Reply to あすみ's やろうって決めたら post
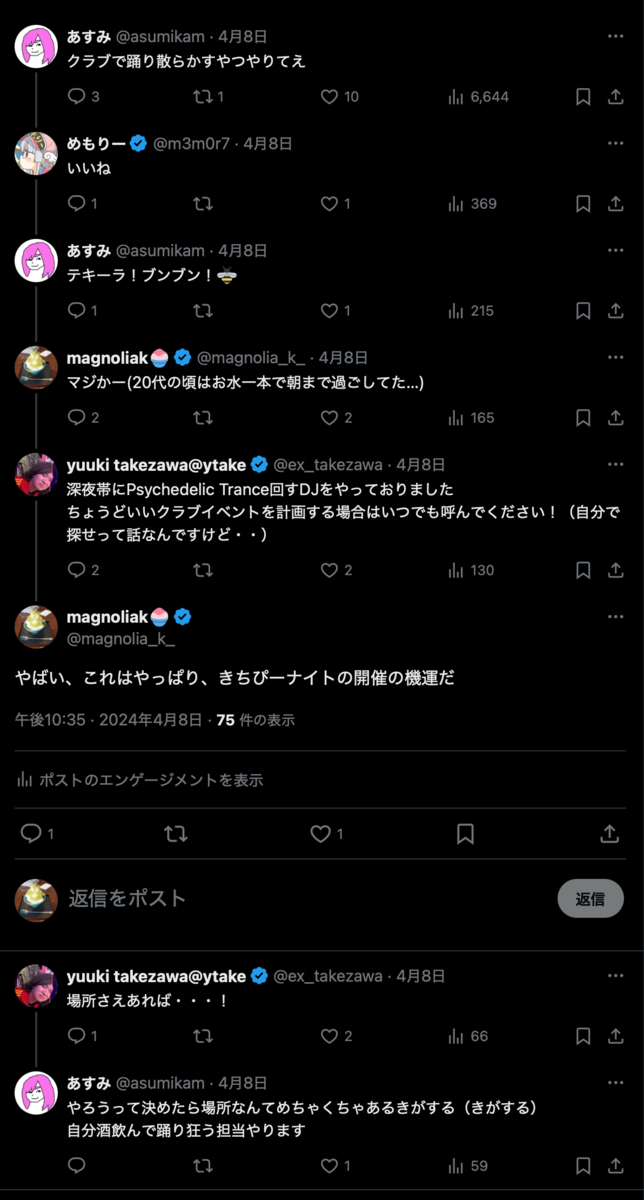 (x=77, y=1166)
